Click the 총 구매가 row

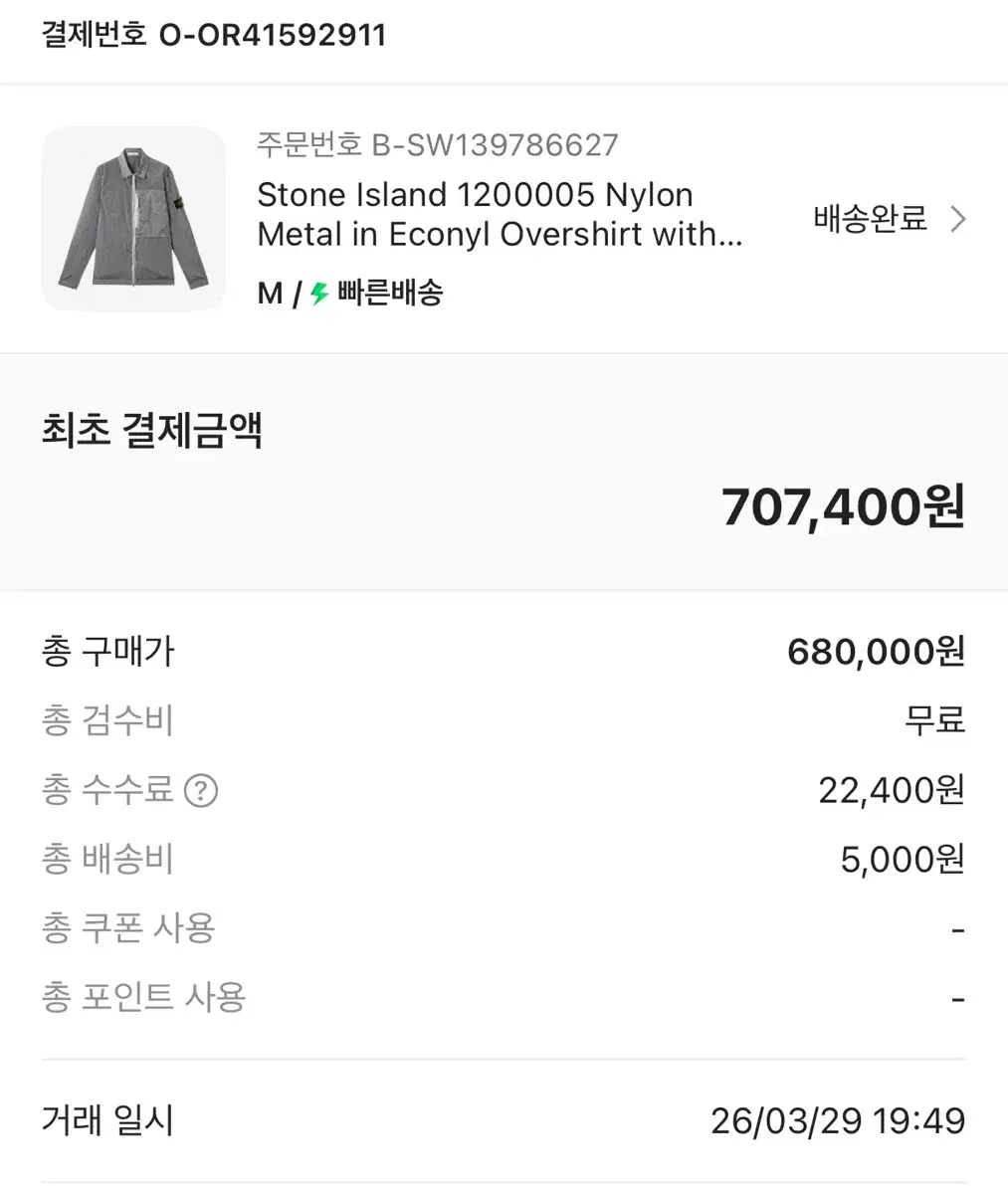coord(107,652)
